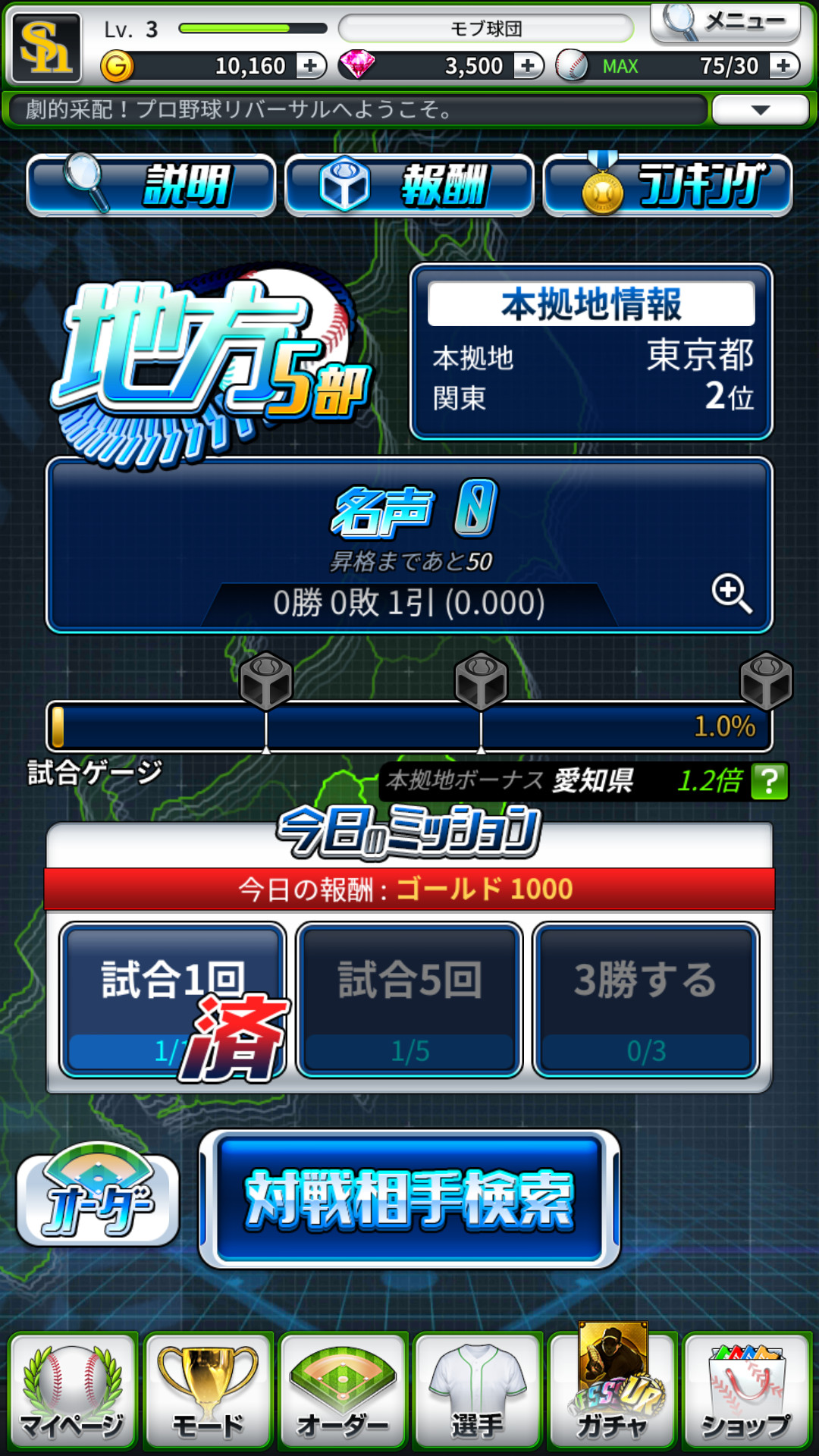This screenshot has height=1456, width=819.
Task: Open the ガチャ tab
Action: 612,1392
